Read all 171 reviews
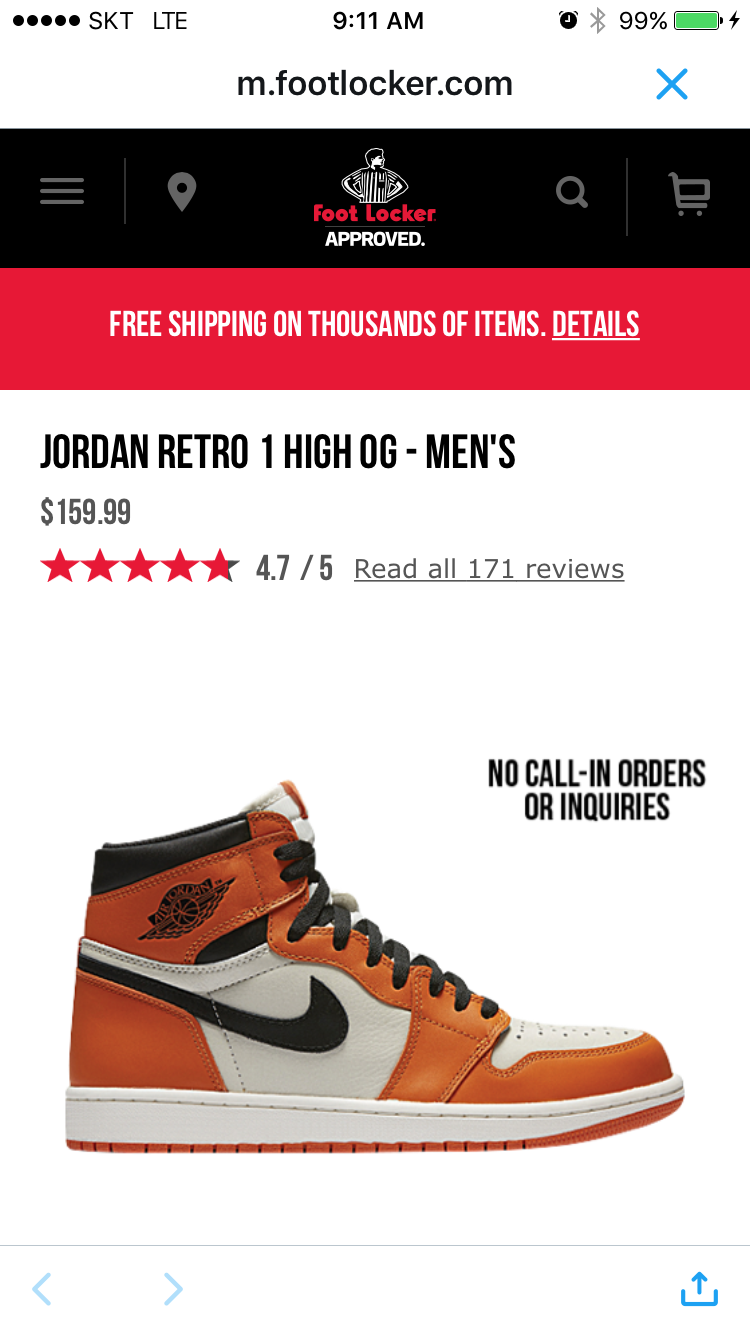 489,569
